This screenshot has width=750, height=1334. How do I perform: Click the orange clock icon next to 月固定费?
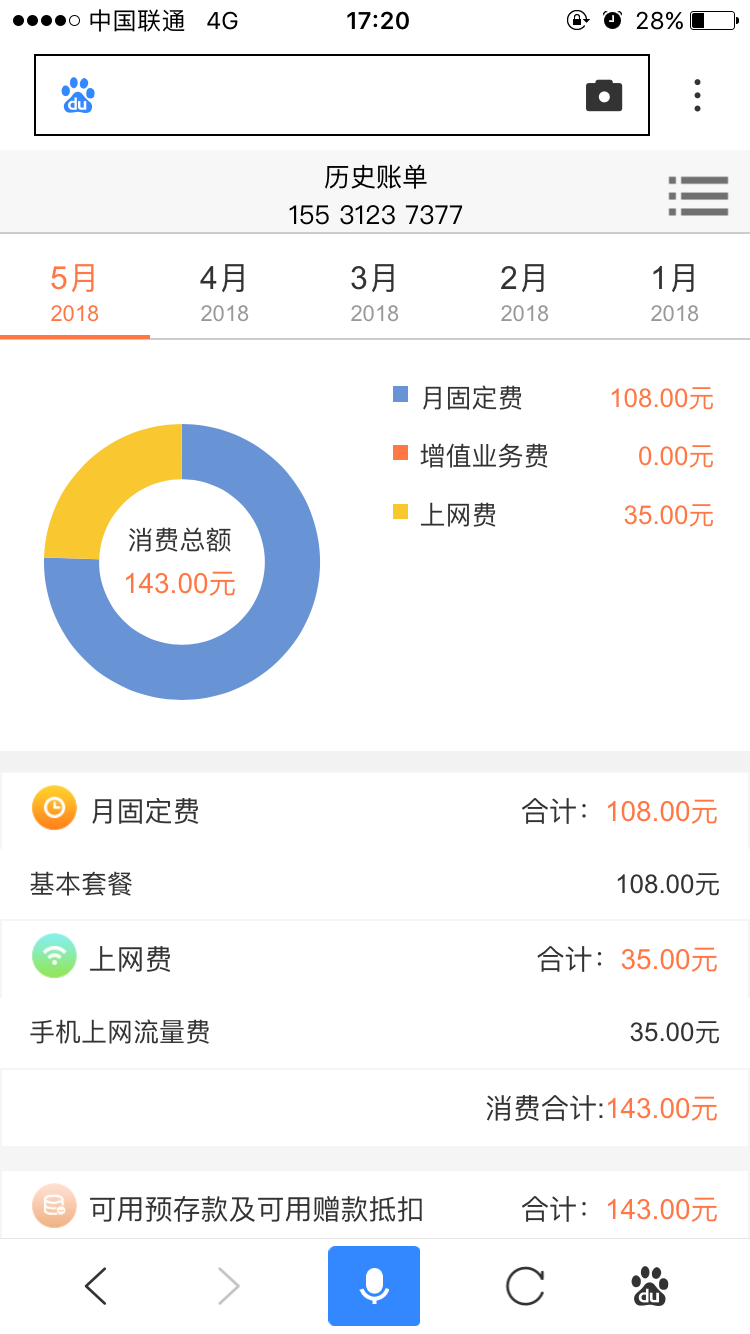[x=54, y=807]
